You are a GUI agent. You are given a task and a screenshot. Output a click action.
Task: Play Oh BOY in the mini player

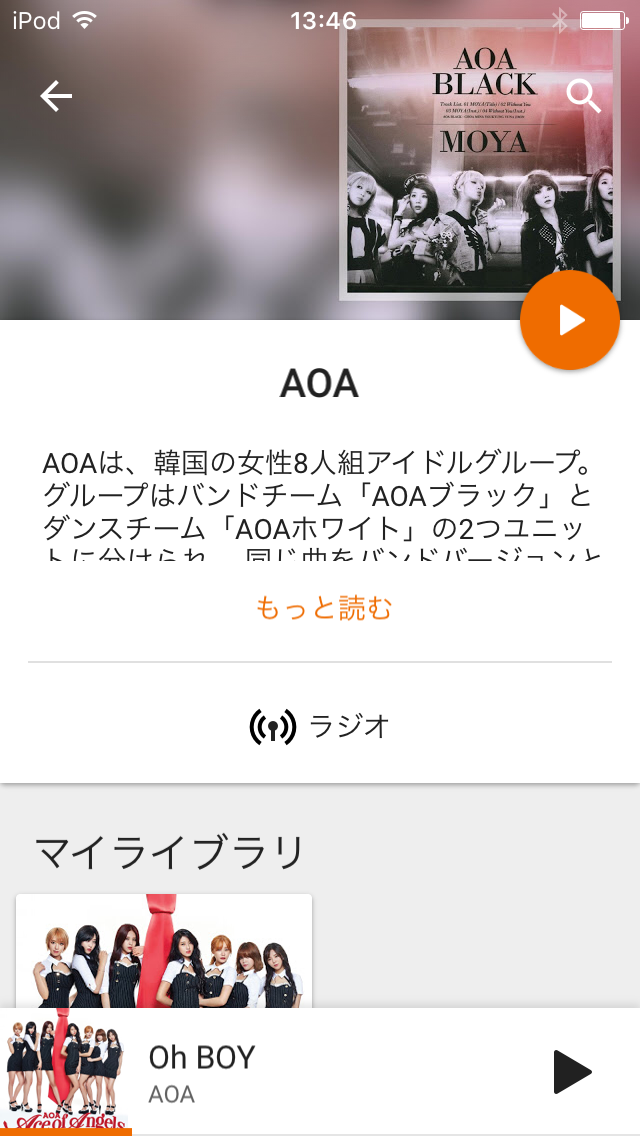573,1072
